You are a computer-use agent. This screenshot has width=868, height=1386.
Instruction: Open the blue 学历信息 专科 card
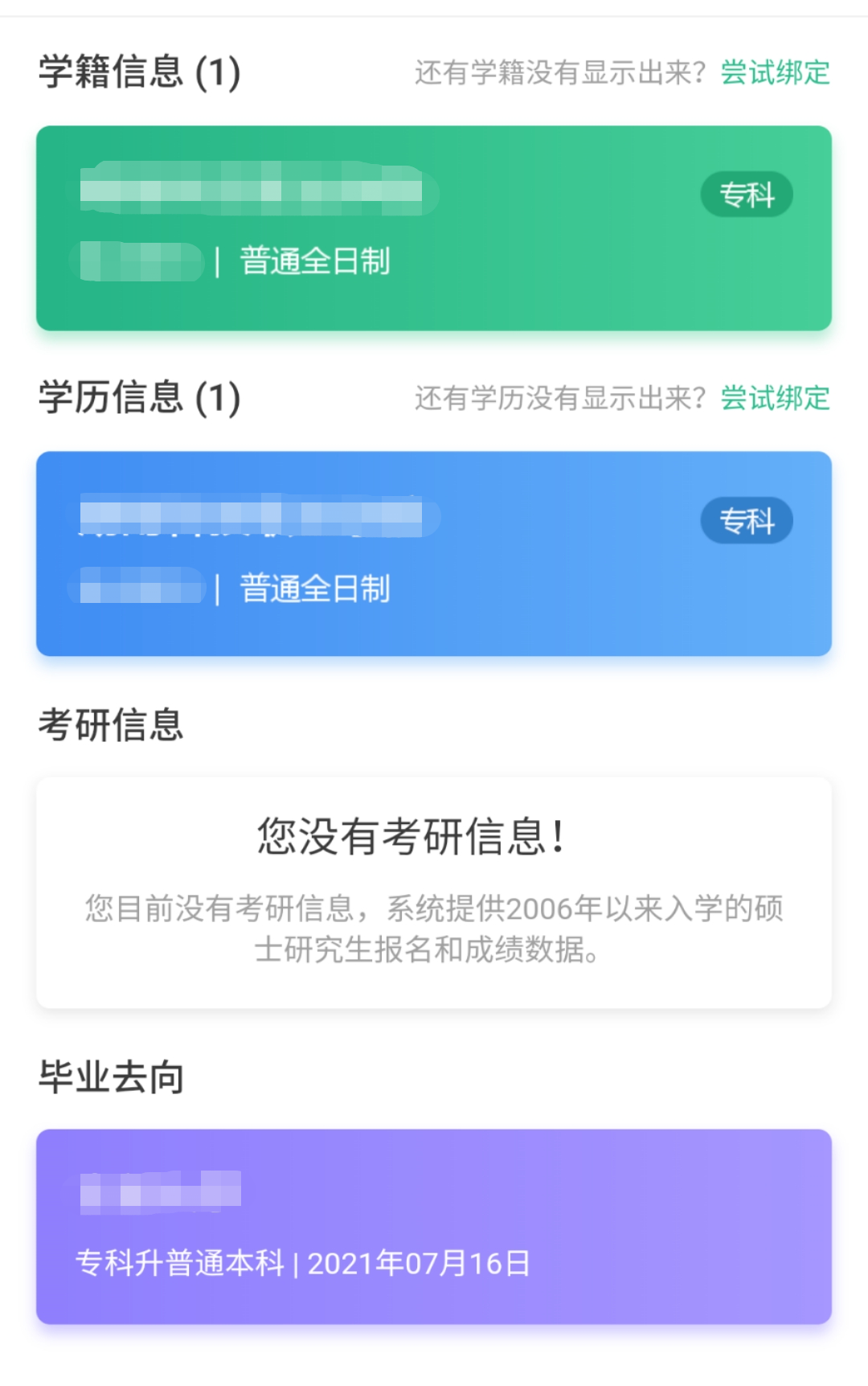point(434,554)
